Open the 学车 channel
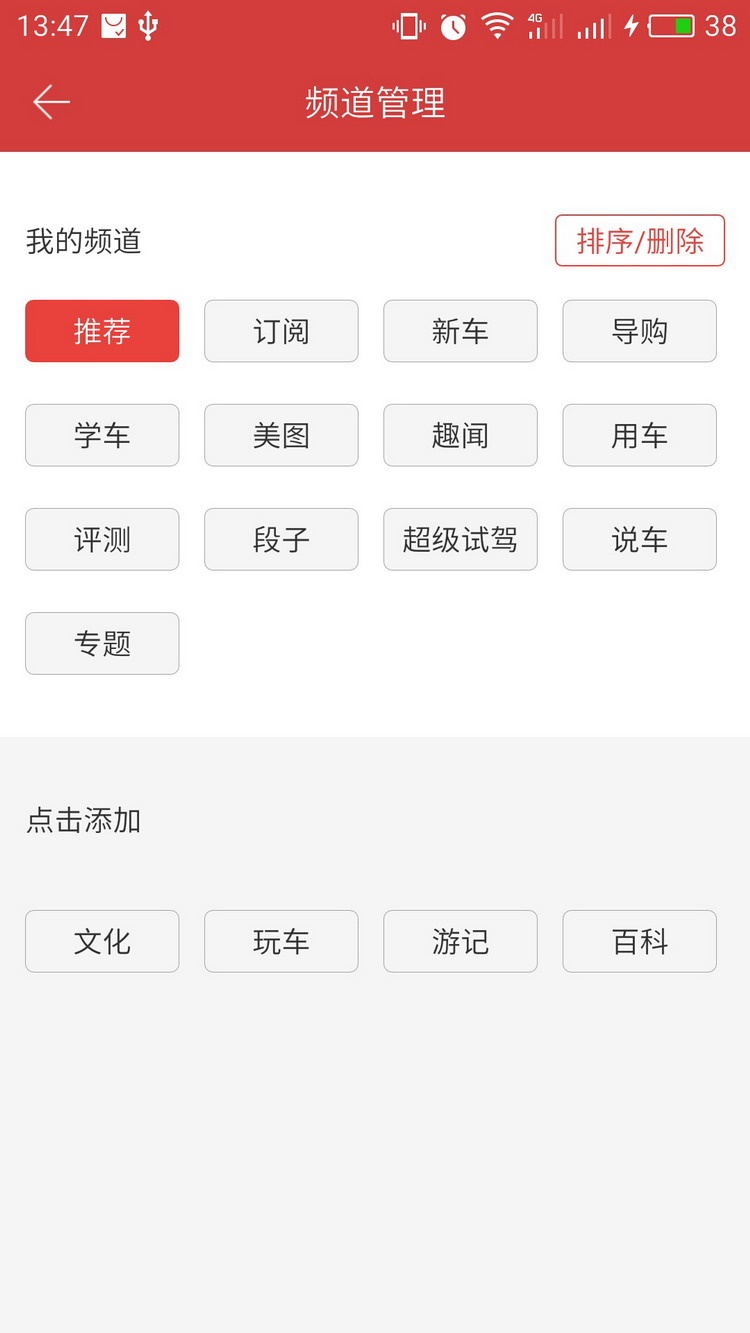This screenshot has height=1333, width=750. coord(102,435)
